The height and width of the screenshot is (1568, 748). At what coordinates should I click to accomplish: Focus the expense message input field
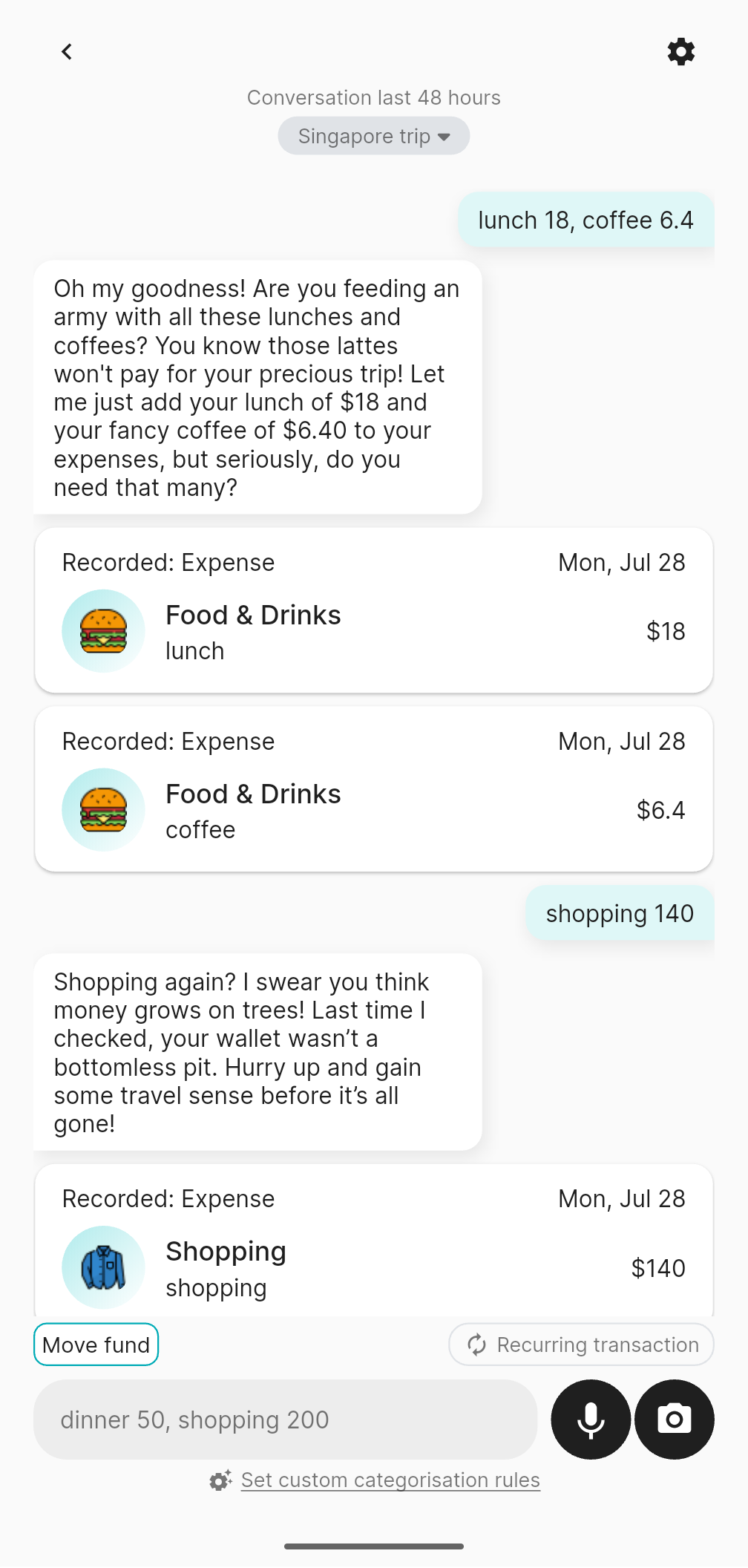coord(286,1420)
